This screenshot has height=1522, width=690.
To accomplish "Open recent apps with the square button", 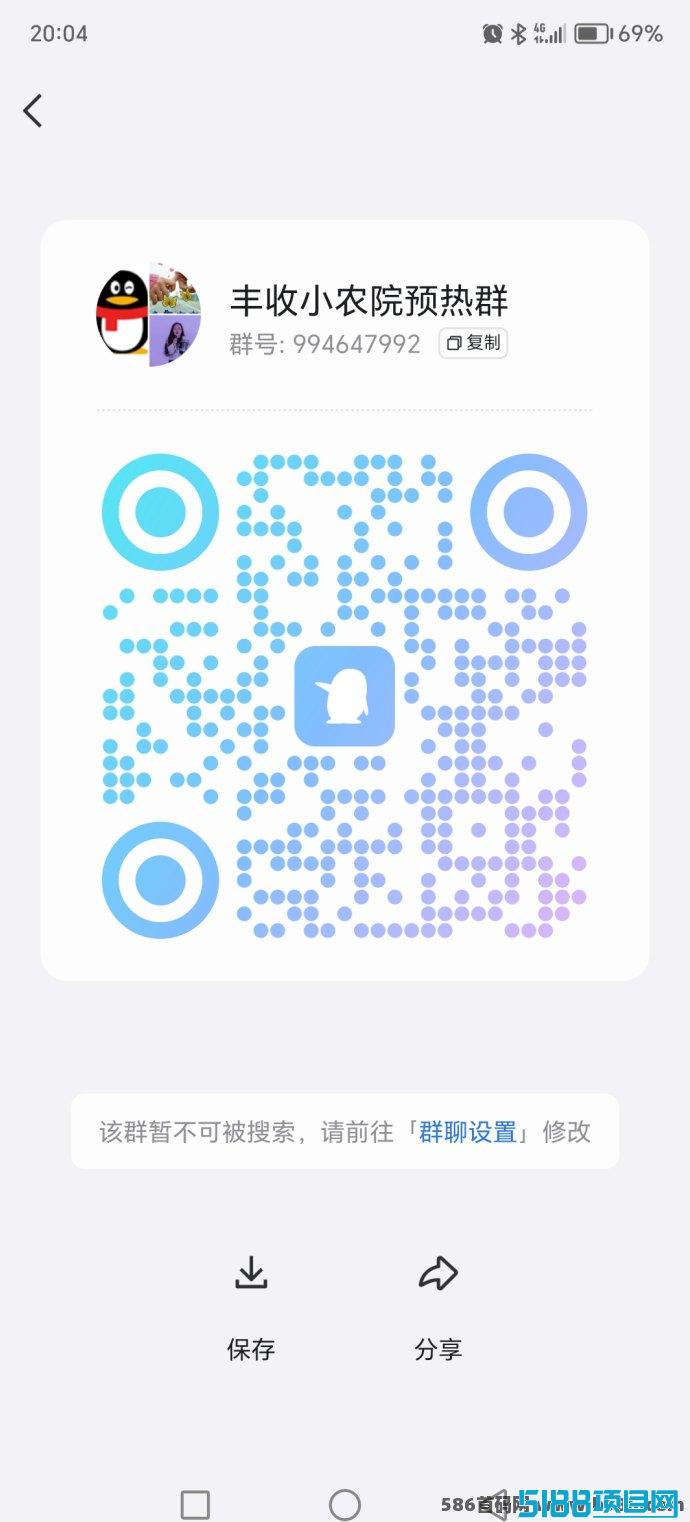I will [195, 1504].
